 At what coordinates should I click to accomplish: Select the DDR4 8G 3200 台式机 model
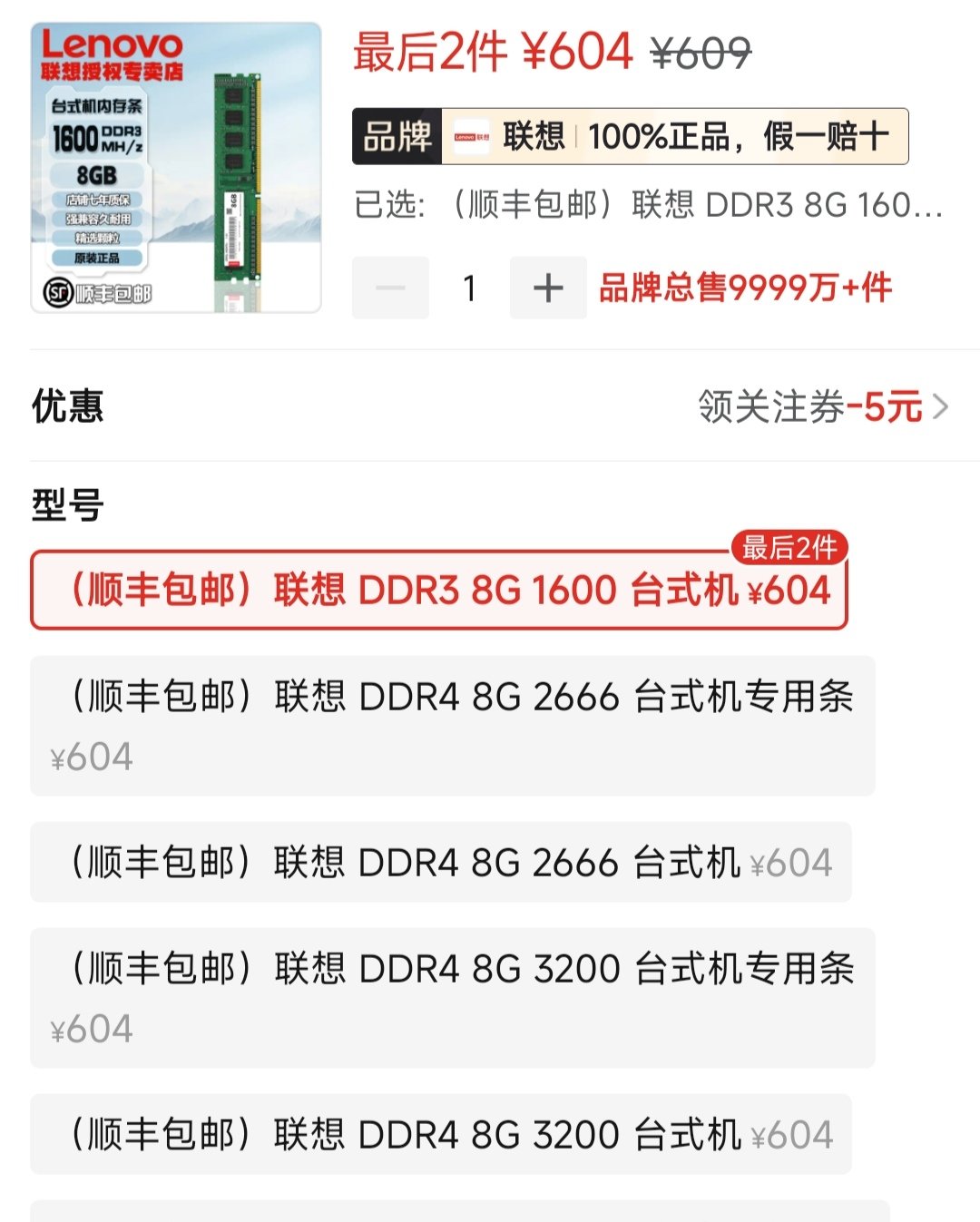coord(445,1131)
